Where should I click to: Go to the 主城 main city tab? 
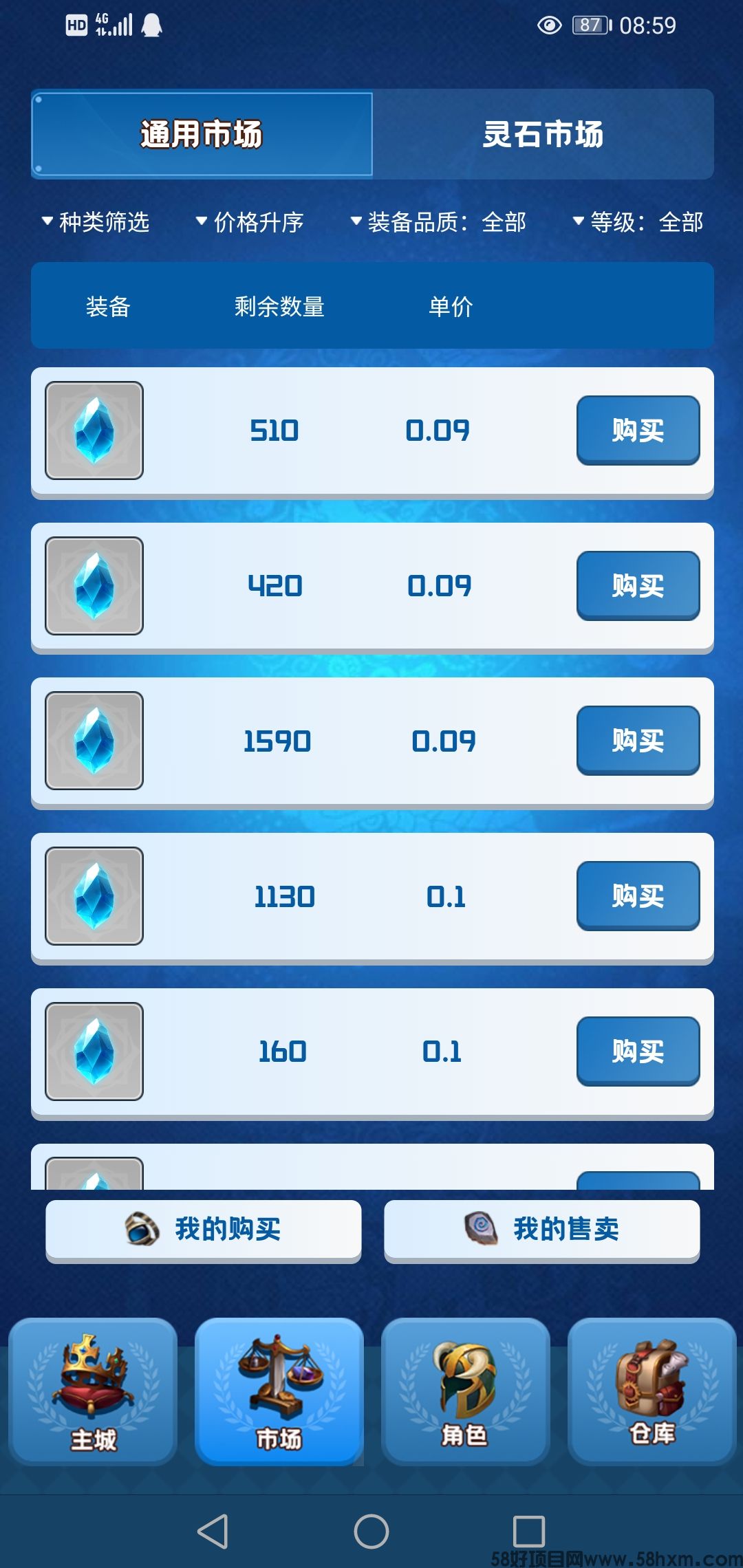pos(93,1392)
